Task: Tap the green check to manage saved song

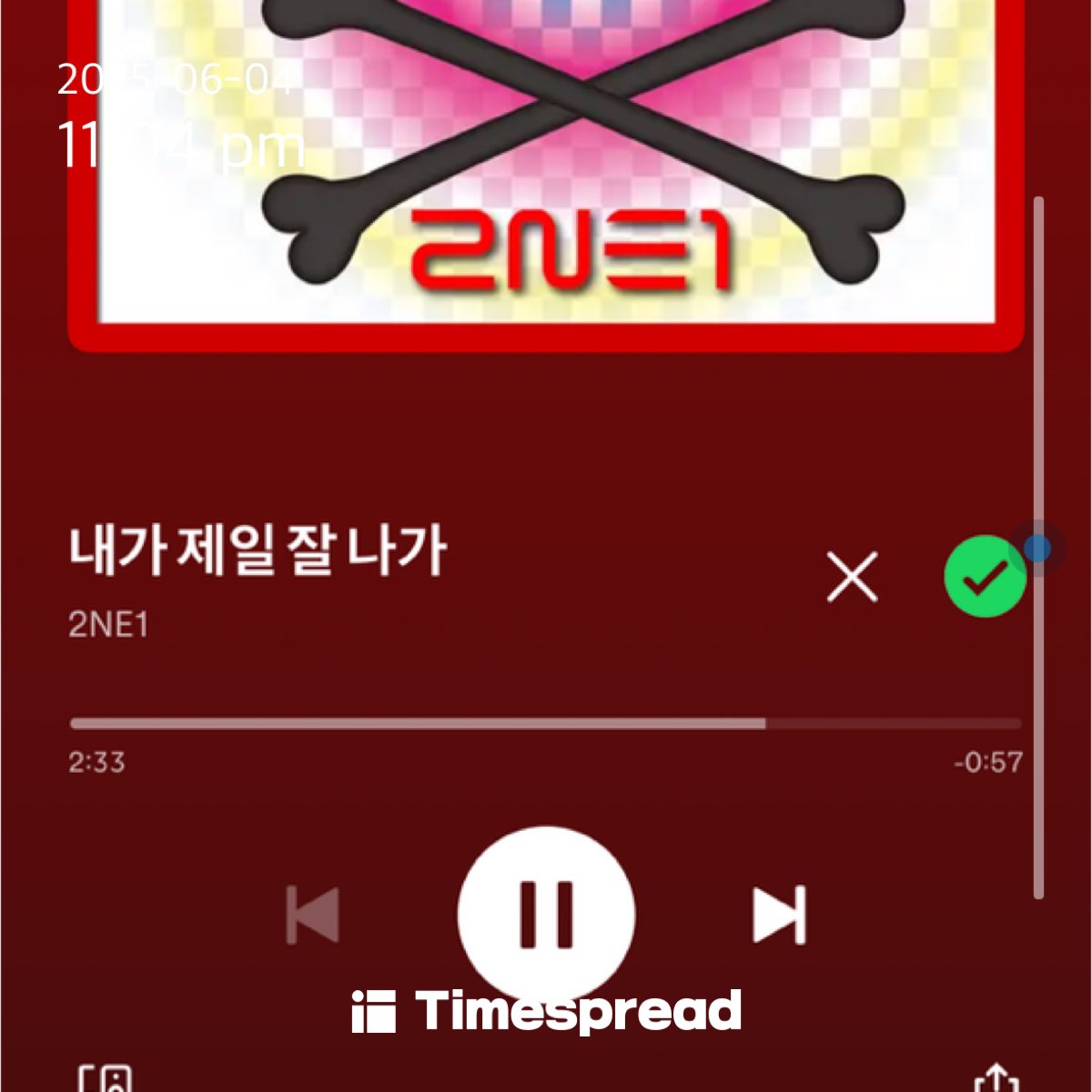Action: (x=985, y=577)
